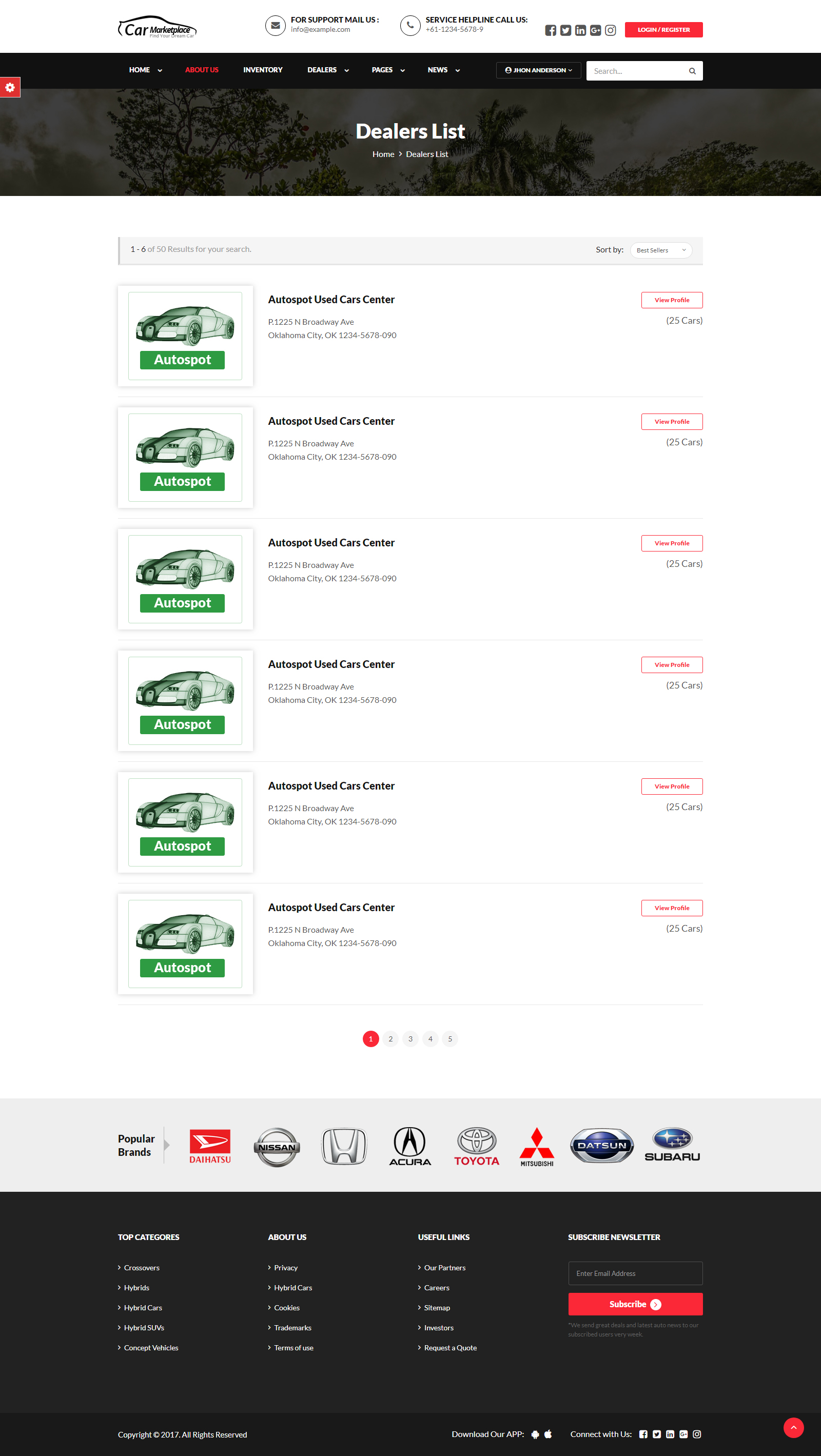Open the Crossovers category link
821x1456 pixels.
[x=141, y=1268]
